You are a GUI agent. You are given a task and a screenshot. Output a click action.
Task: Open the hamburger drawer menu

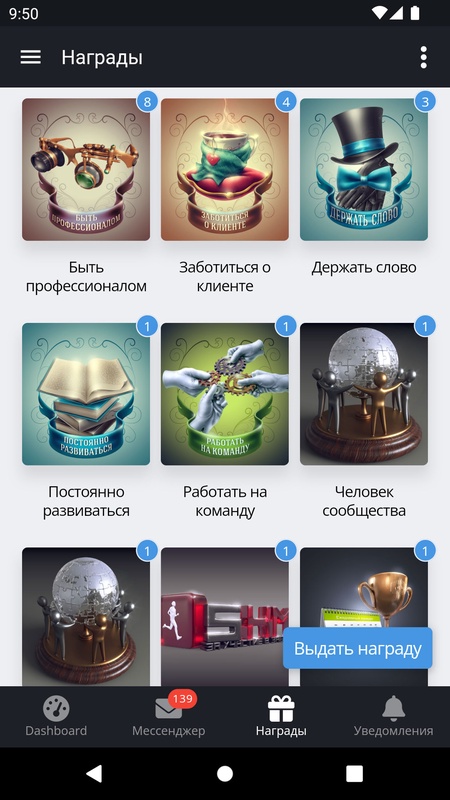pyautogui.click(x=31, y=57)
